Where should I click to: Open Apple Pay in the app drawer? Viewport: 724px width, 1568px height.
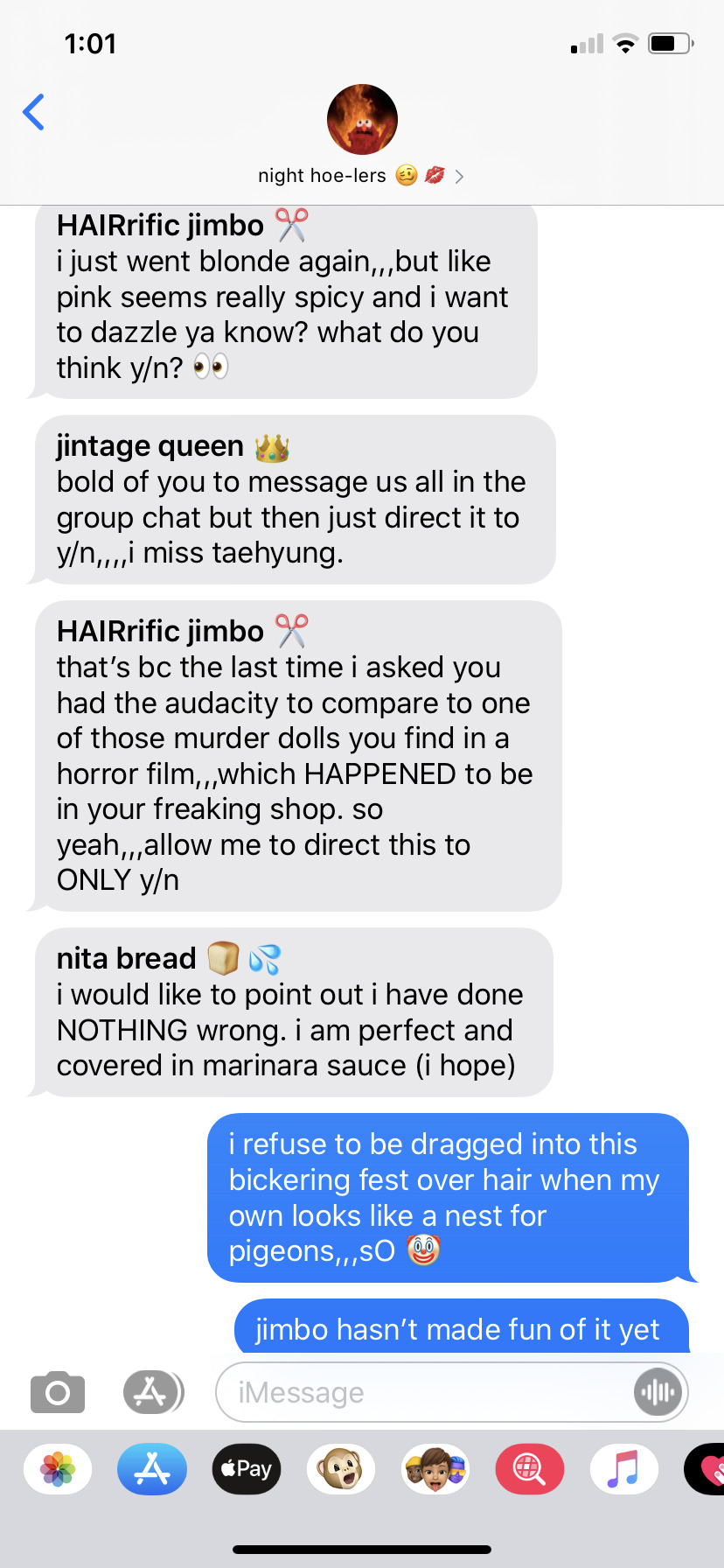[247, 1469]
